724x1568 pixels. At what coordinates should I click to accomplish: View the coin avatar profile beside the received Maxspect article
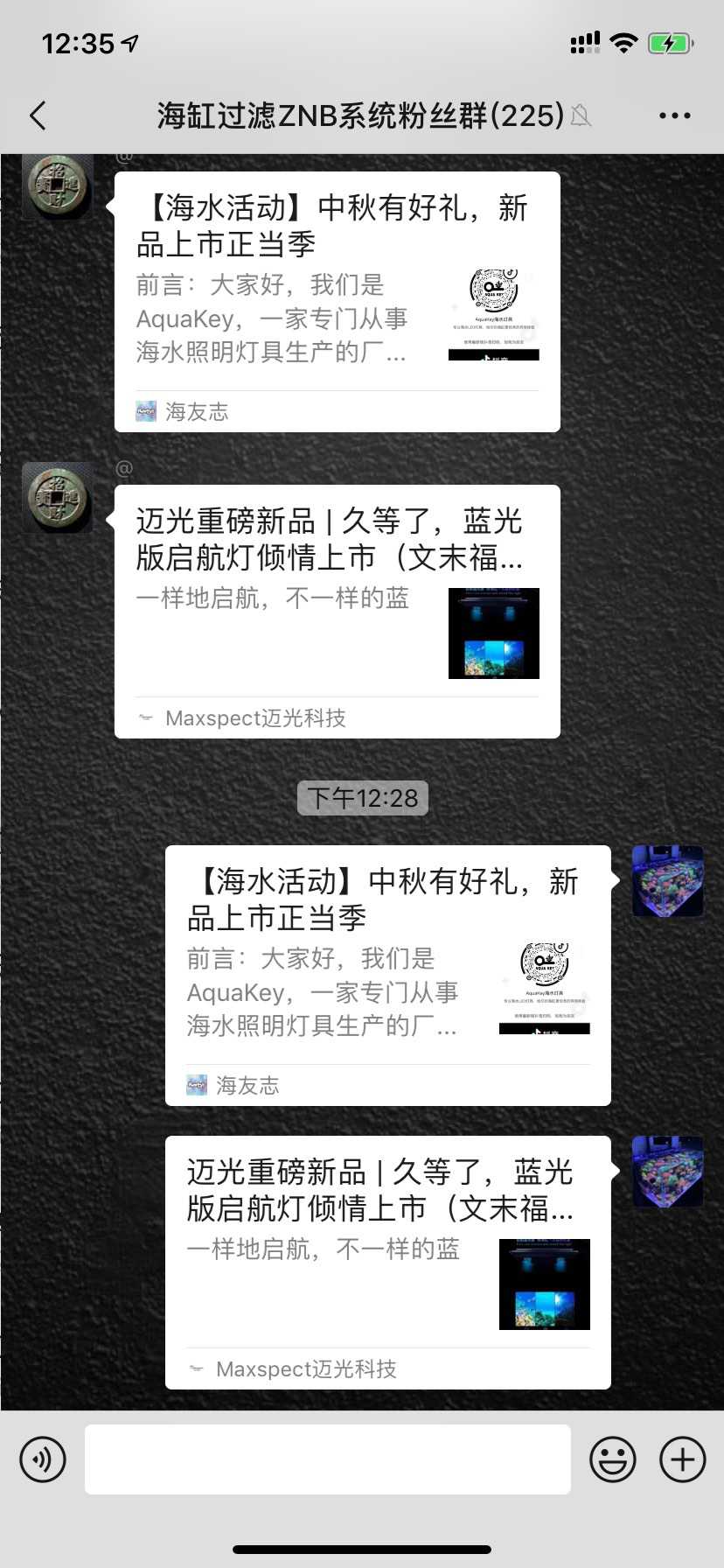(57, 497)
